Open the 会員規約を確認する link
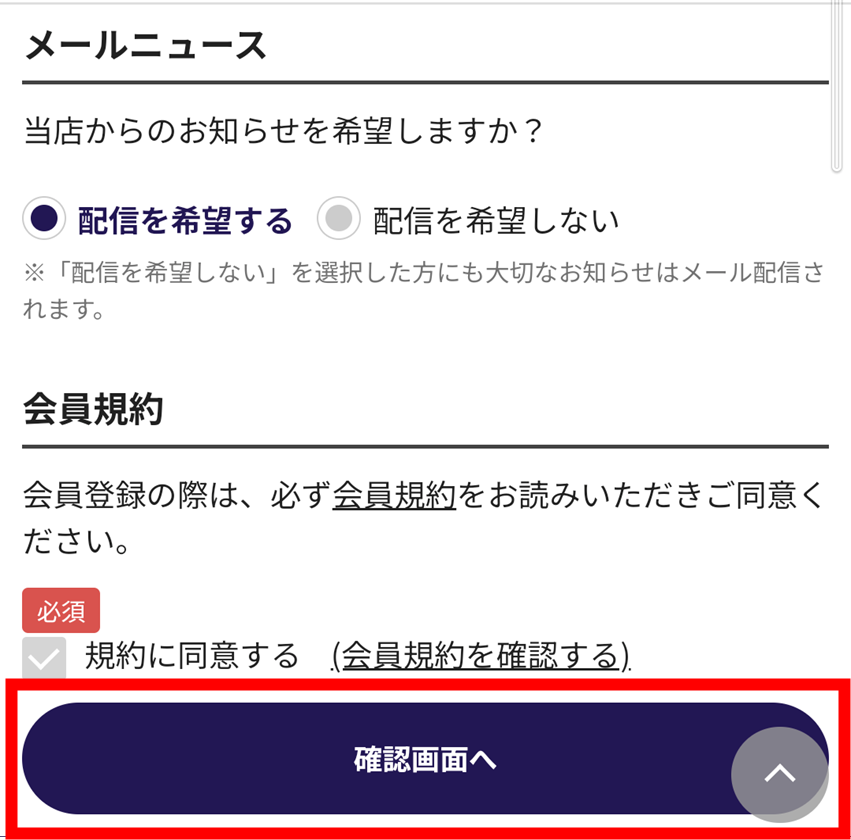 click(x=481, y=656)
